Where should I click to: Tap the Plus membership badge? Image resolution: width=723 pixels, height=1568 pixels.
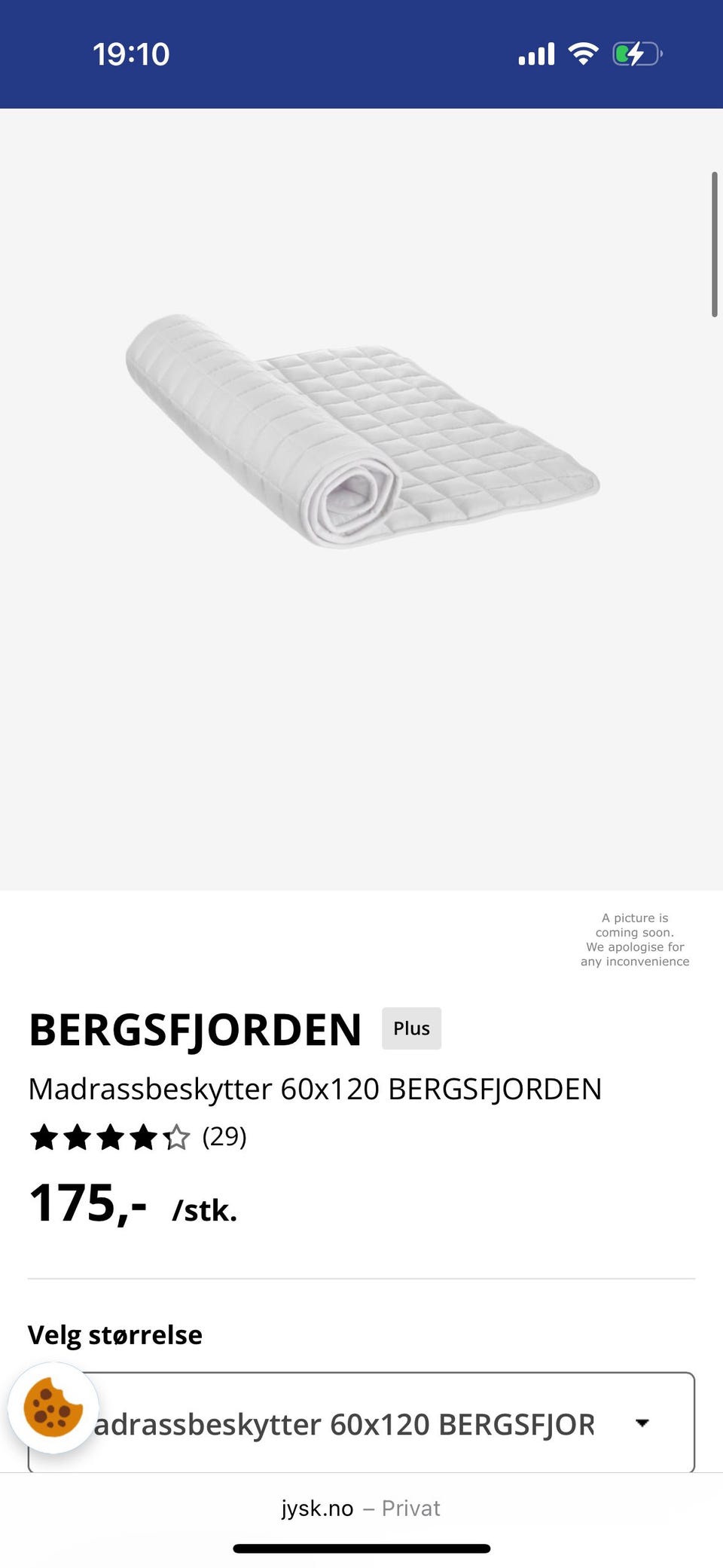click(x=411, y=1028)
